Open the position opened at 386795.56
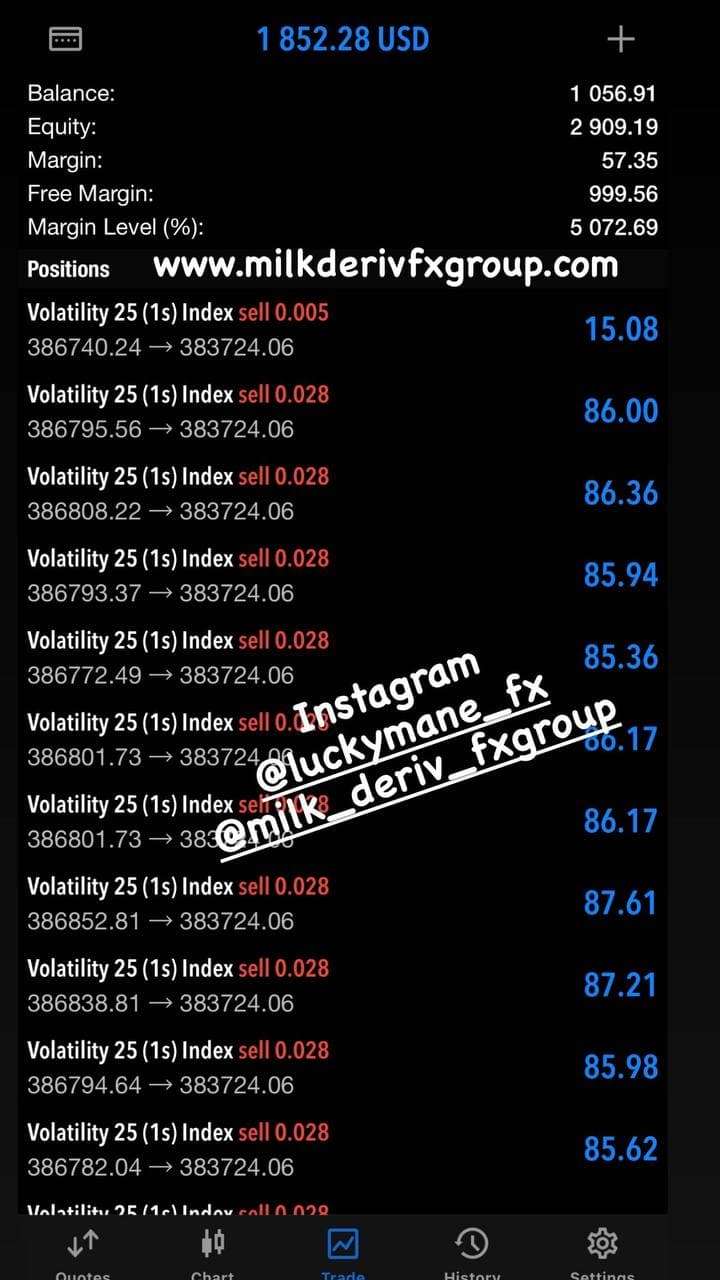This screenshot has width=720, height=1280. (x=343, y=412)
